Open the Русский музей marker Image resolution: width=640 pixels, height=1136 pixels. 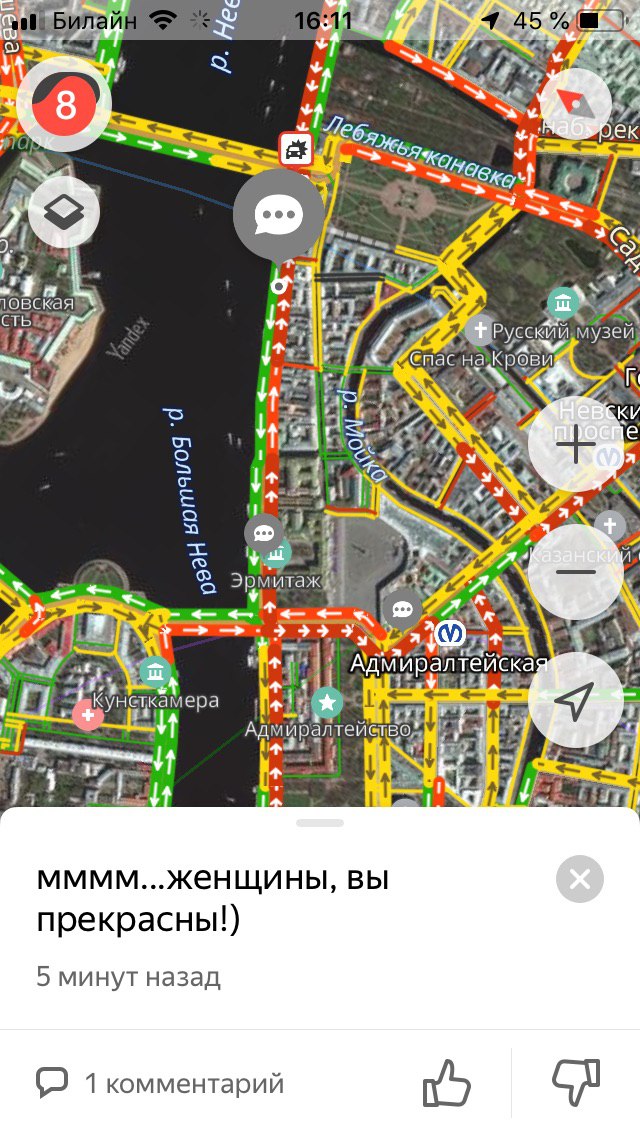[564, 302]
